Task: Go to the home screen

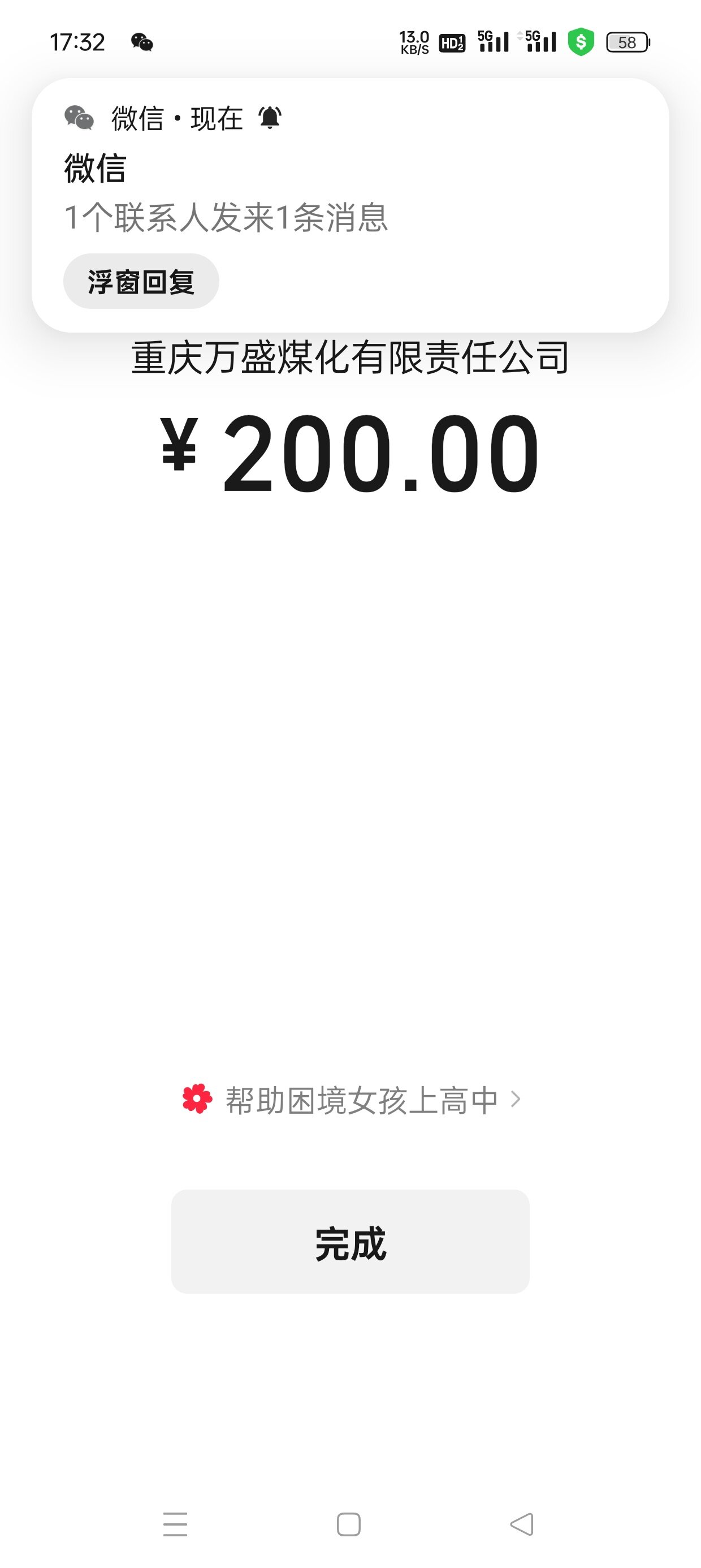Action: (x=349, y=1524)
